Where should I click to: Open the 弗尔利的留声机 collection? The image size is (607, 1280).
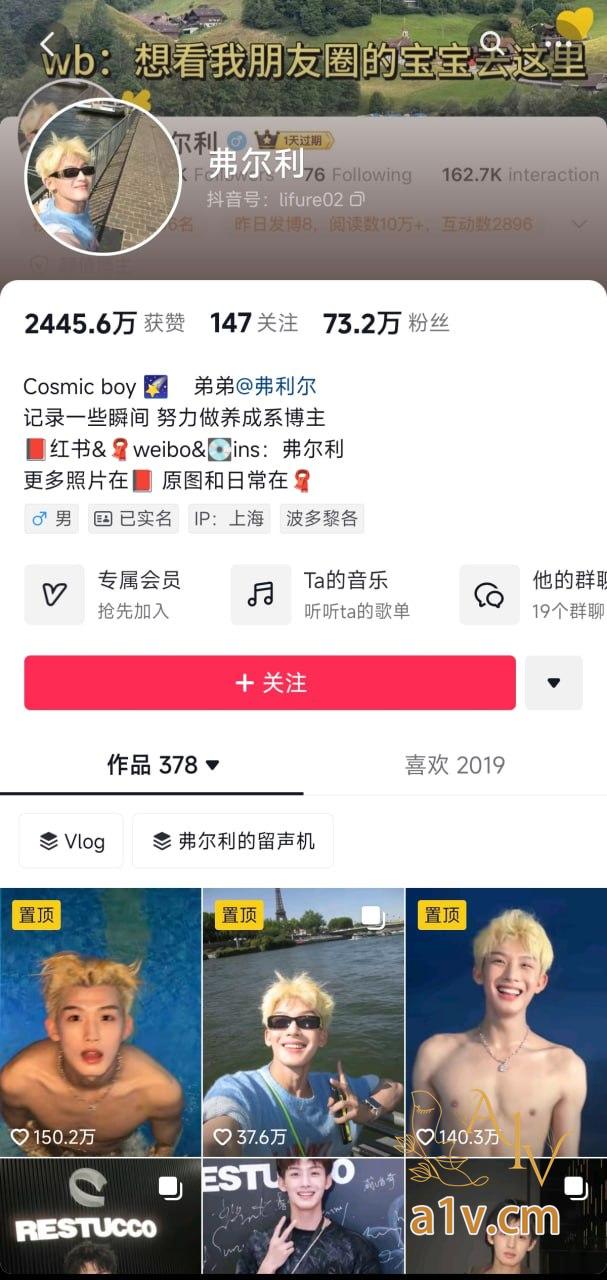point(233,841)
